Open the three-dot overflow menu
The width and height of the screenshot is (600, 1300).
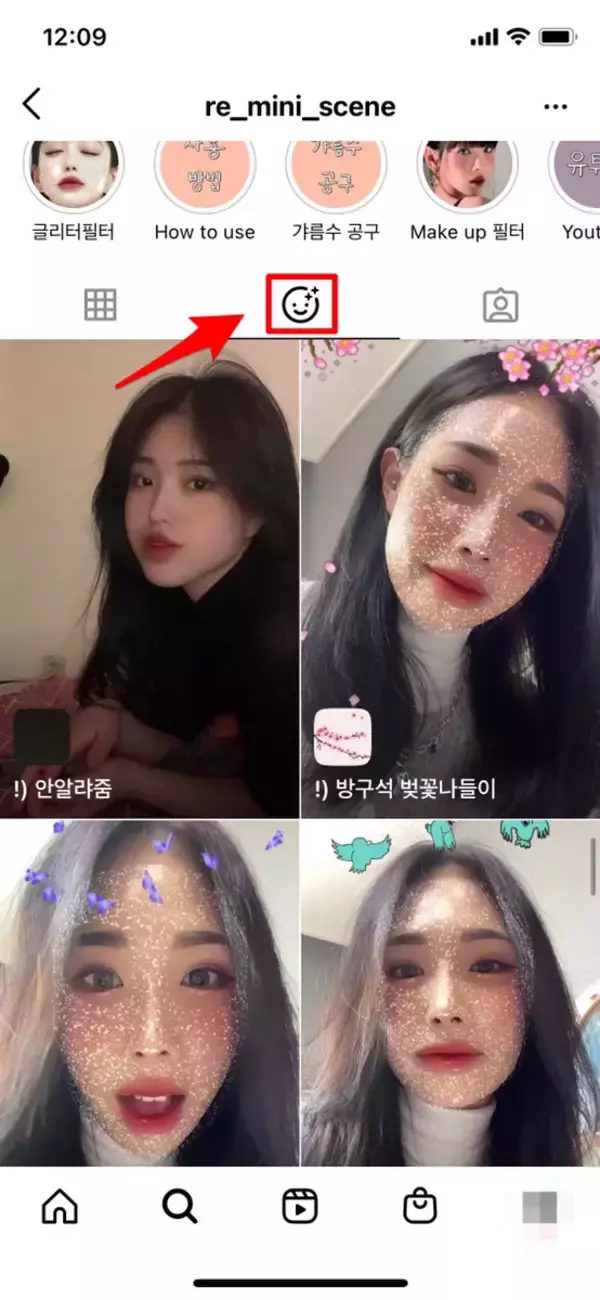[x=554, y=106]
